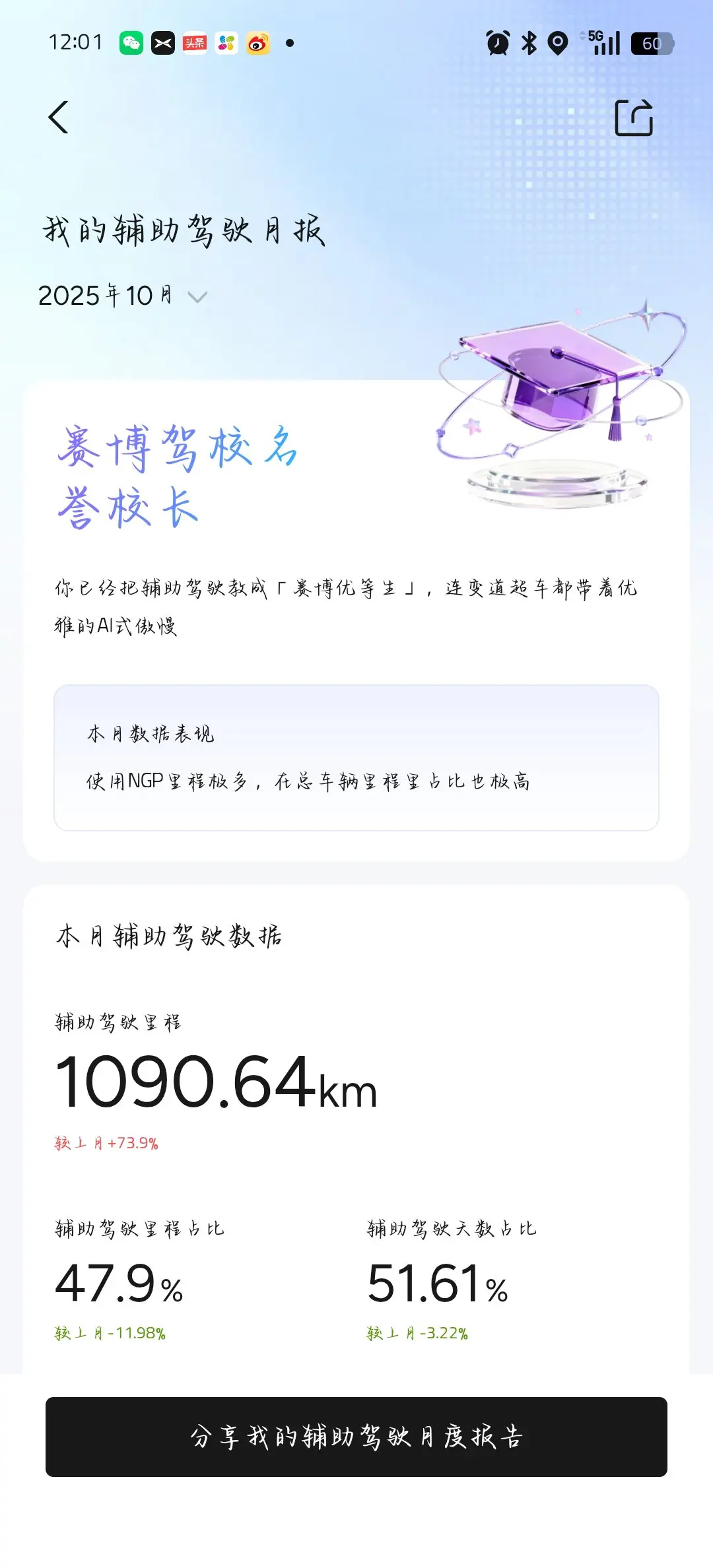Open the 2025年10月 month dropdown

pos(123,296)
